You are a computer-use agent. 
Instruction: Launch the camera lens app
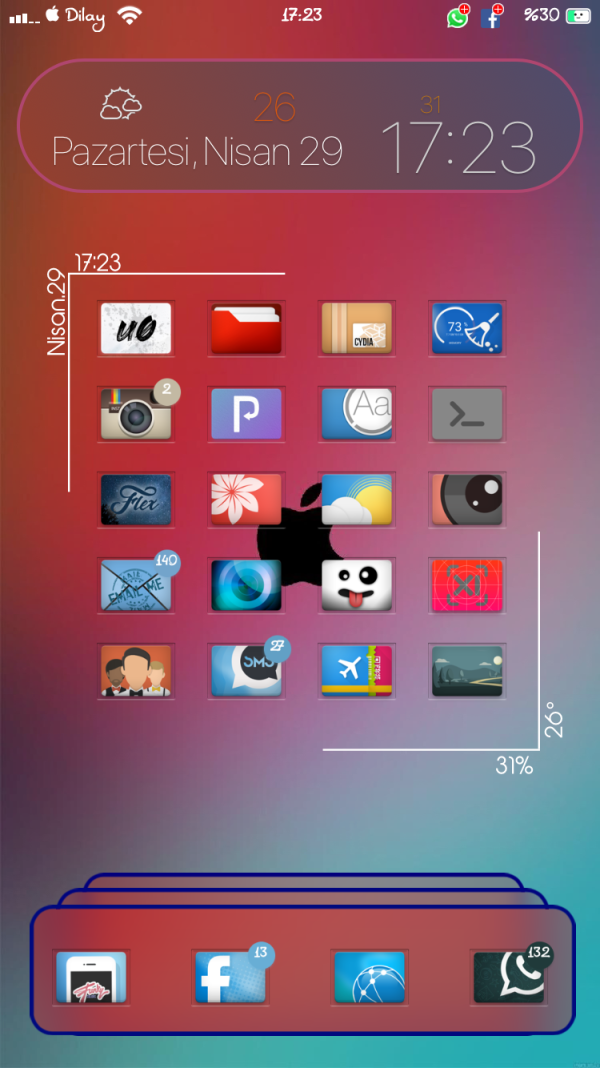click(467, 499)
